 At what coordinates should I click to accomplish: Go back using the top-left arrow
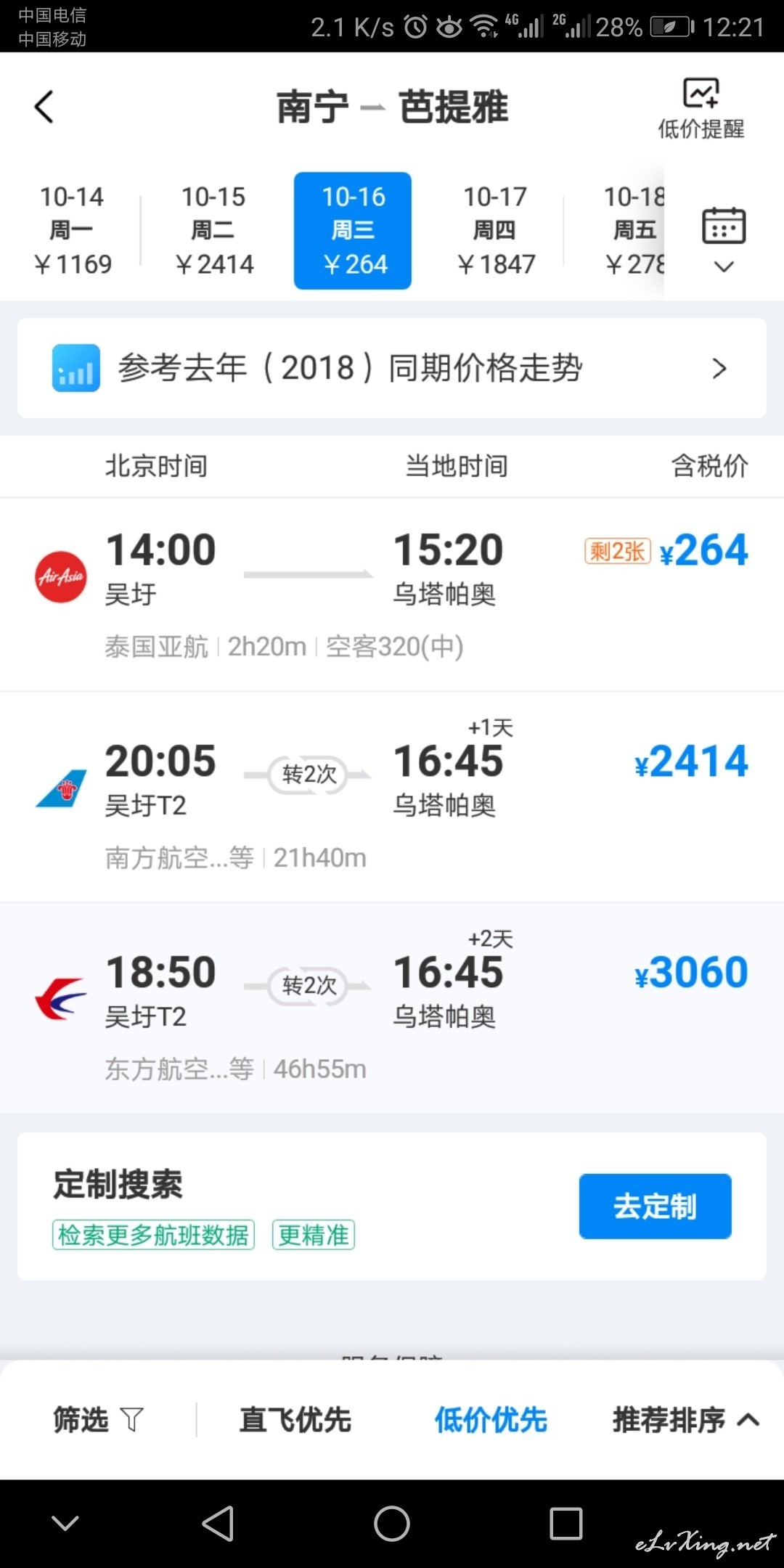click(x=44, y=107)
